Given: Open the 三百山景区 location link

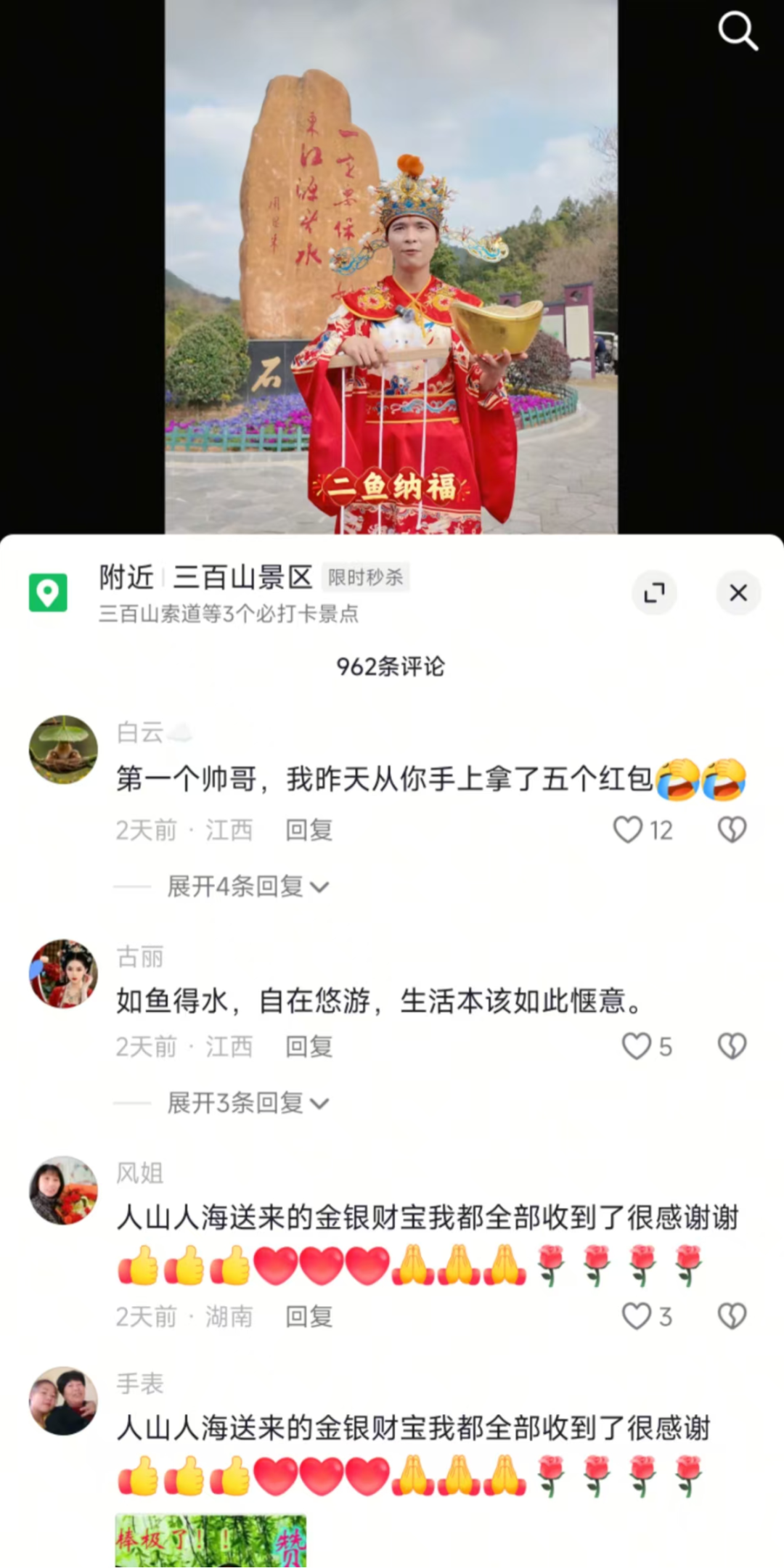Looking at the screenshot, I should click(x=242, y=578).
